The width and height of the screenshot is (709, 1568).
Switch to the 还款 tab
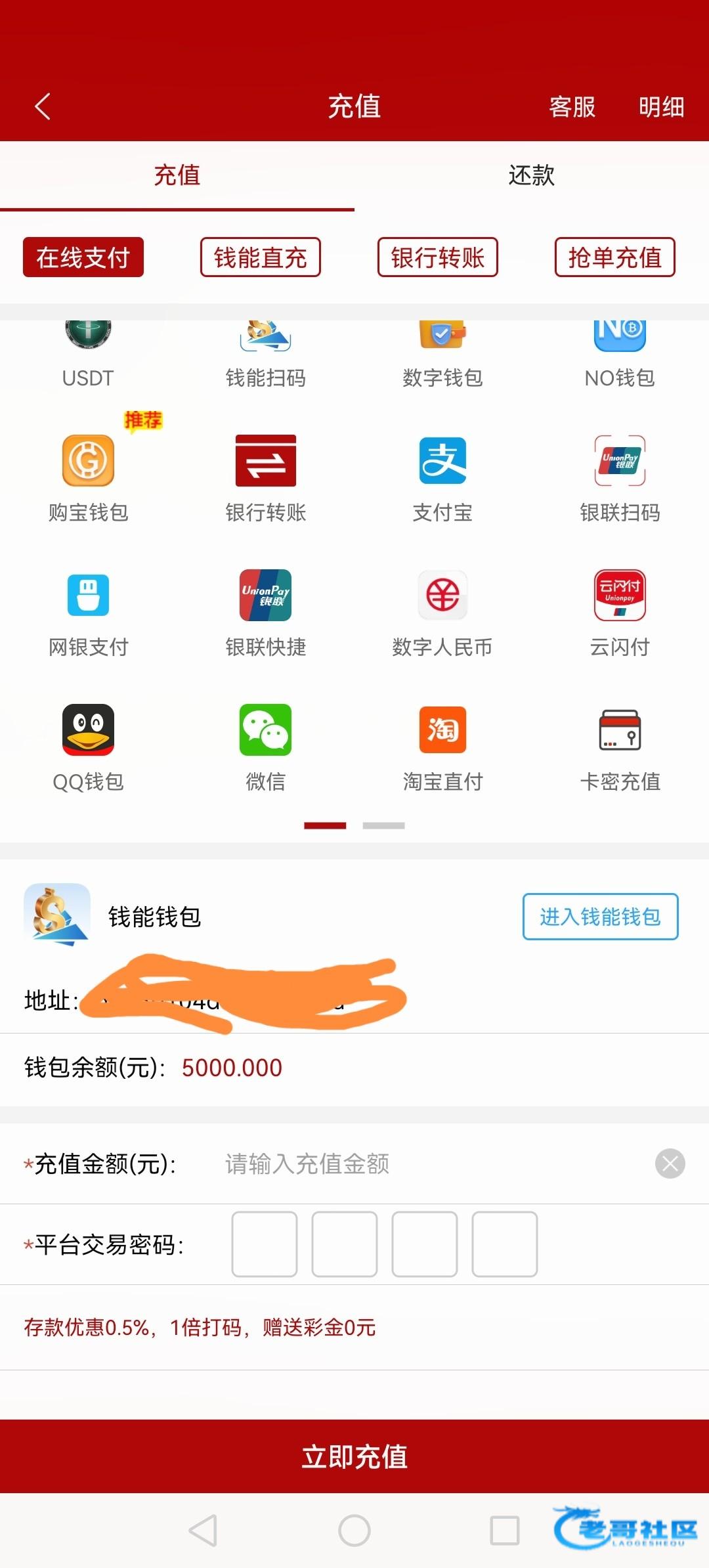(531, 175)
